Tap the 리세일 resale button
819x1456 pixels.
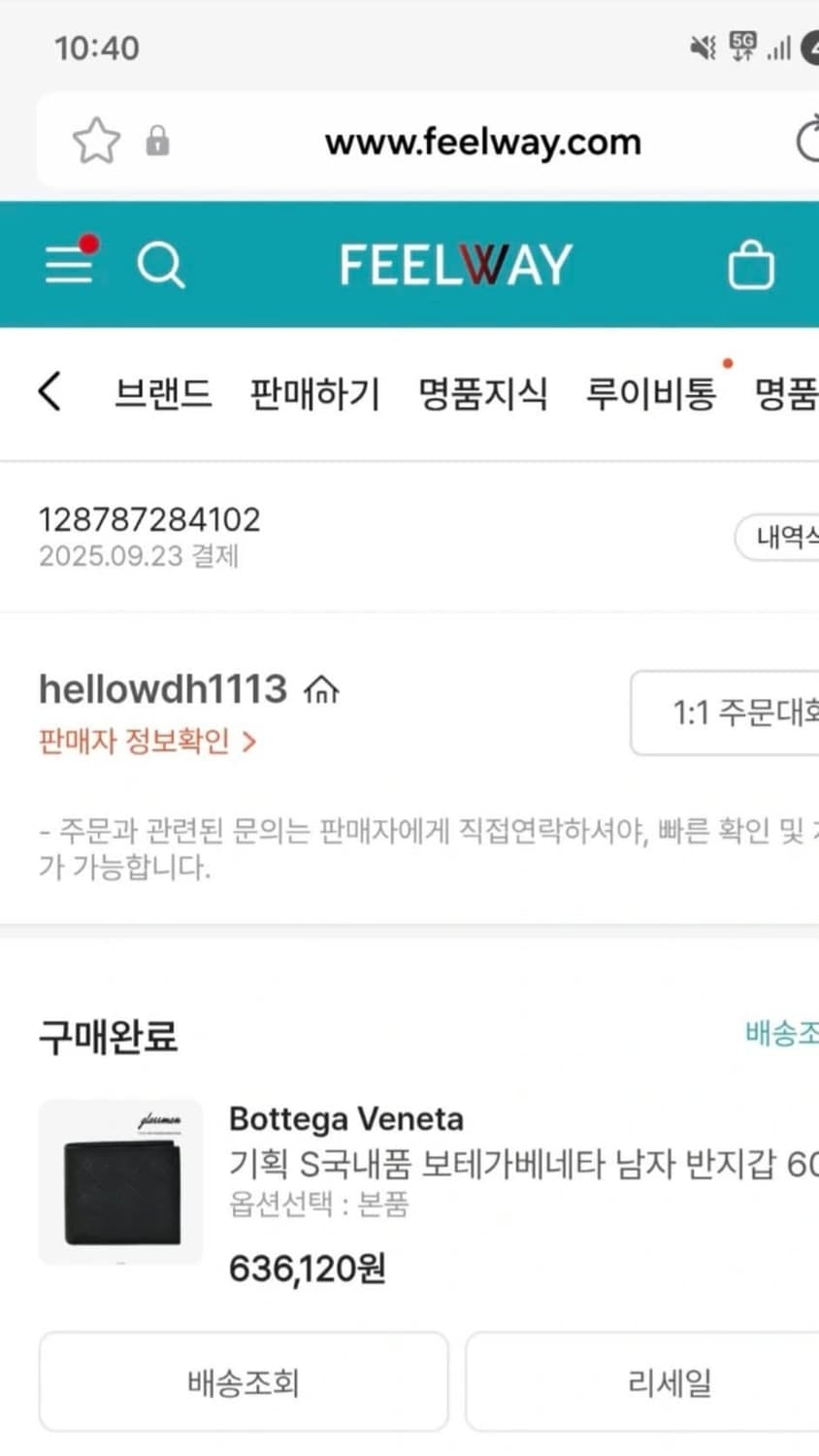[667, 1381]
